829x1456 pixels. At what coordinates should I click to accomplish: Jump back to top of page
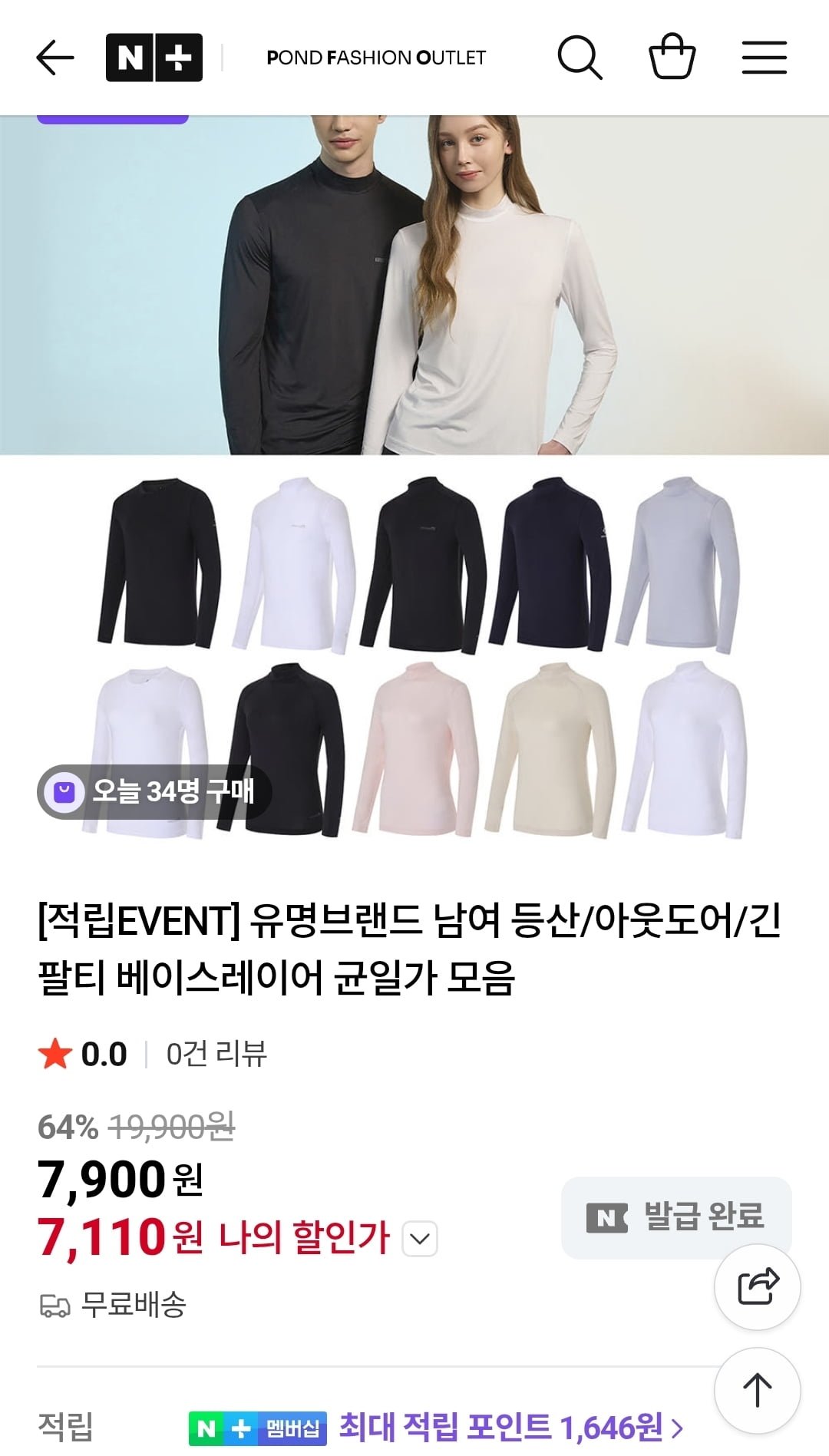[x=757, y=1390]
